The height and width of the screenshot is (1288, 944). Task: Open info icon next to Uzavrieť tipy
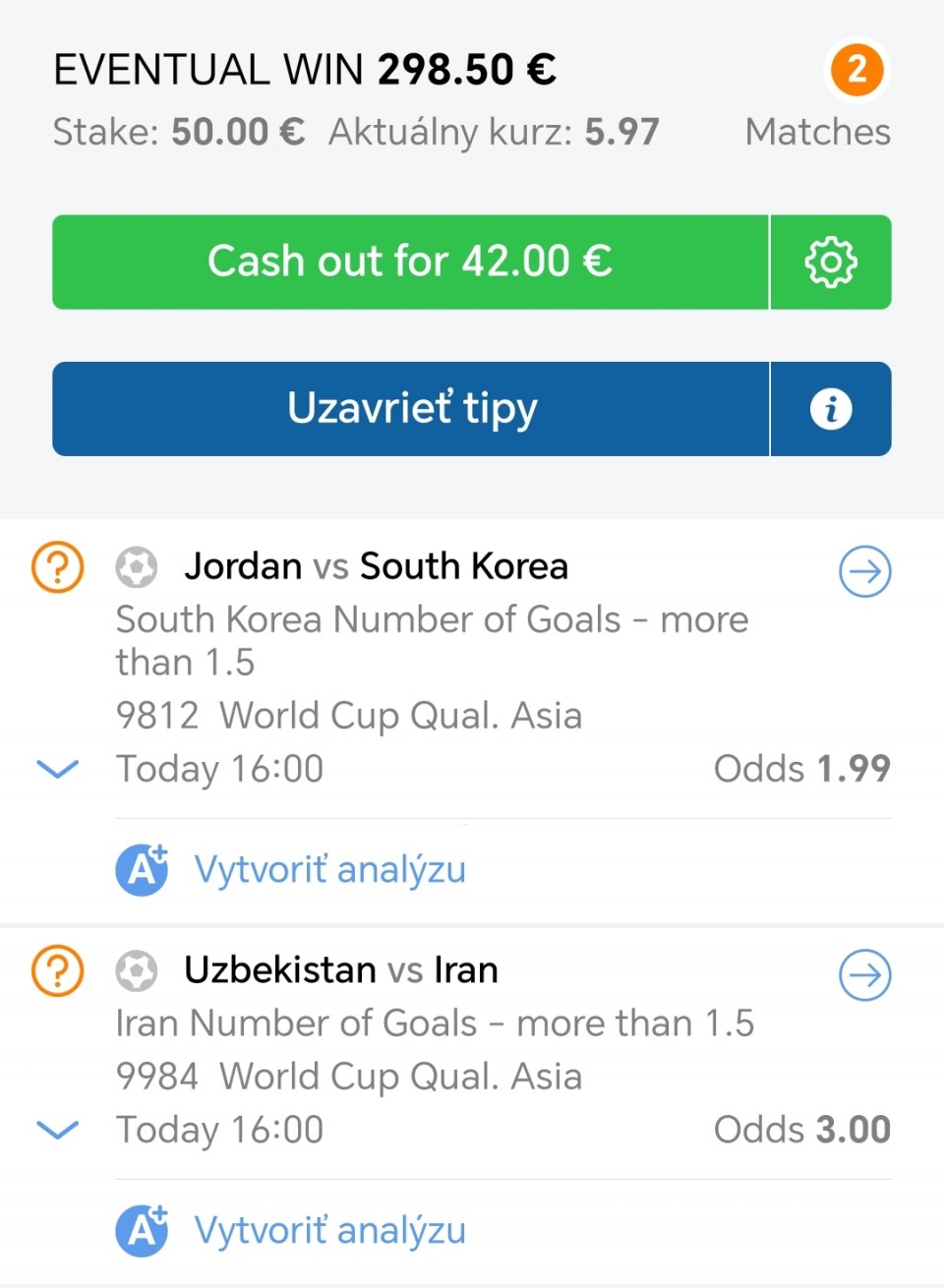[831, 409]
